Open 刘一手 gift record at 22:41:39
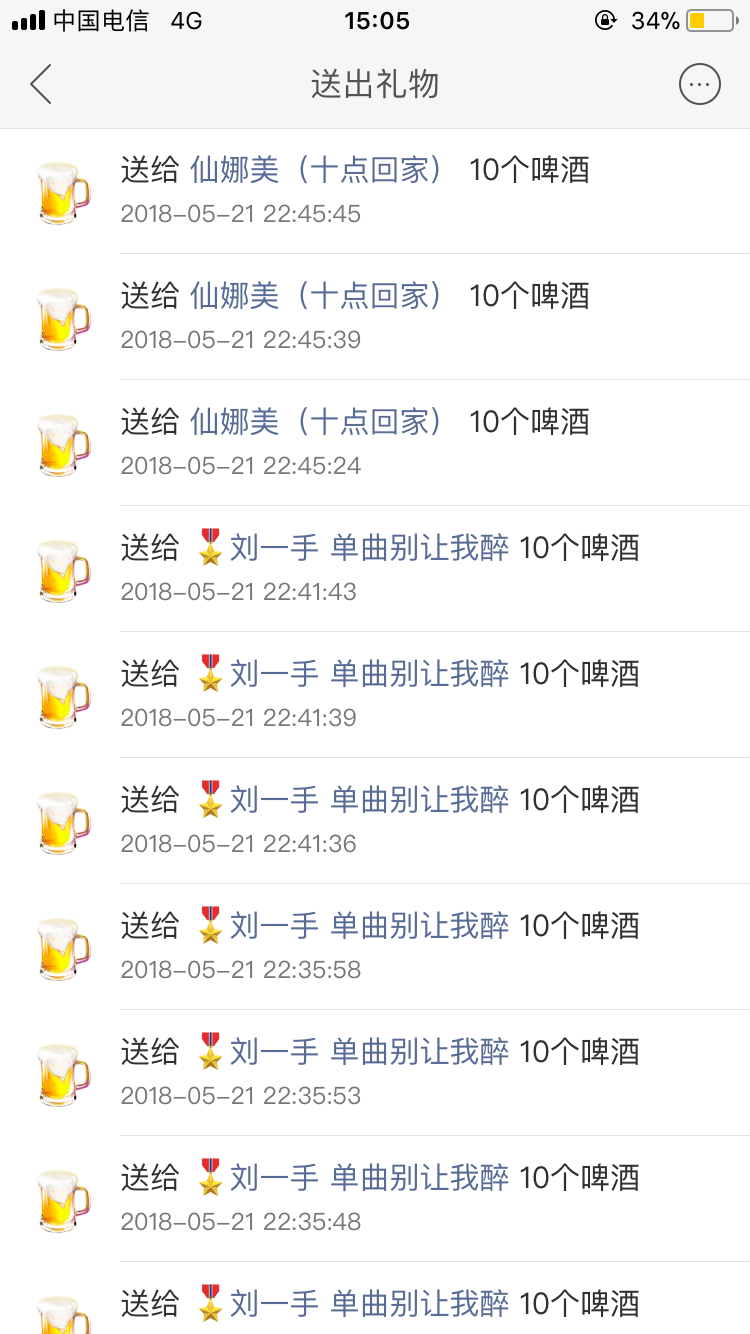750x1334 pixels. click(x=375, y=695)
